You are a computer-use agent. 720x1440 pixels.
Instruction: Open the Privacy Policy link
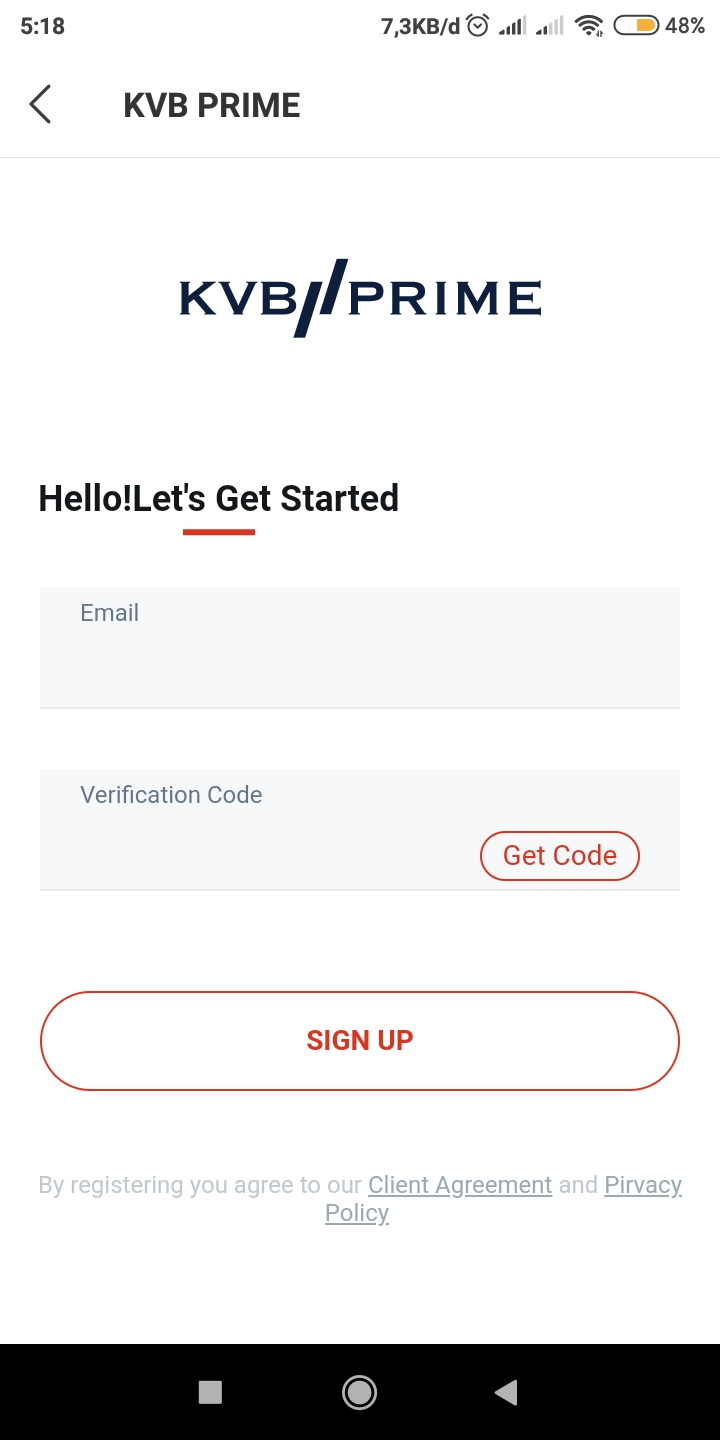point(643,1185)
